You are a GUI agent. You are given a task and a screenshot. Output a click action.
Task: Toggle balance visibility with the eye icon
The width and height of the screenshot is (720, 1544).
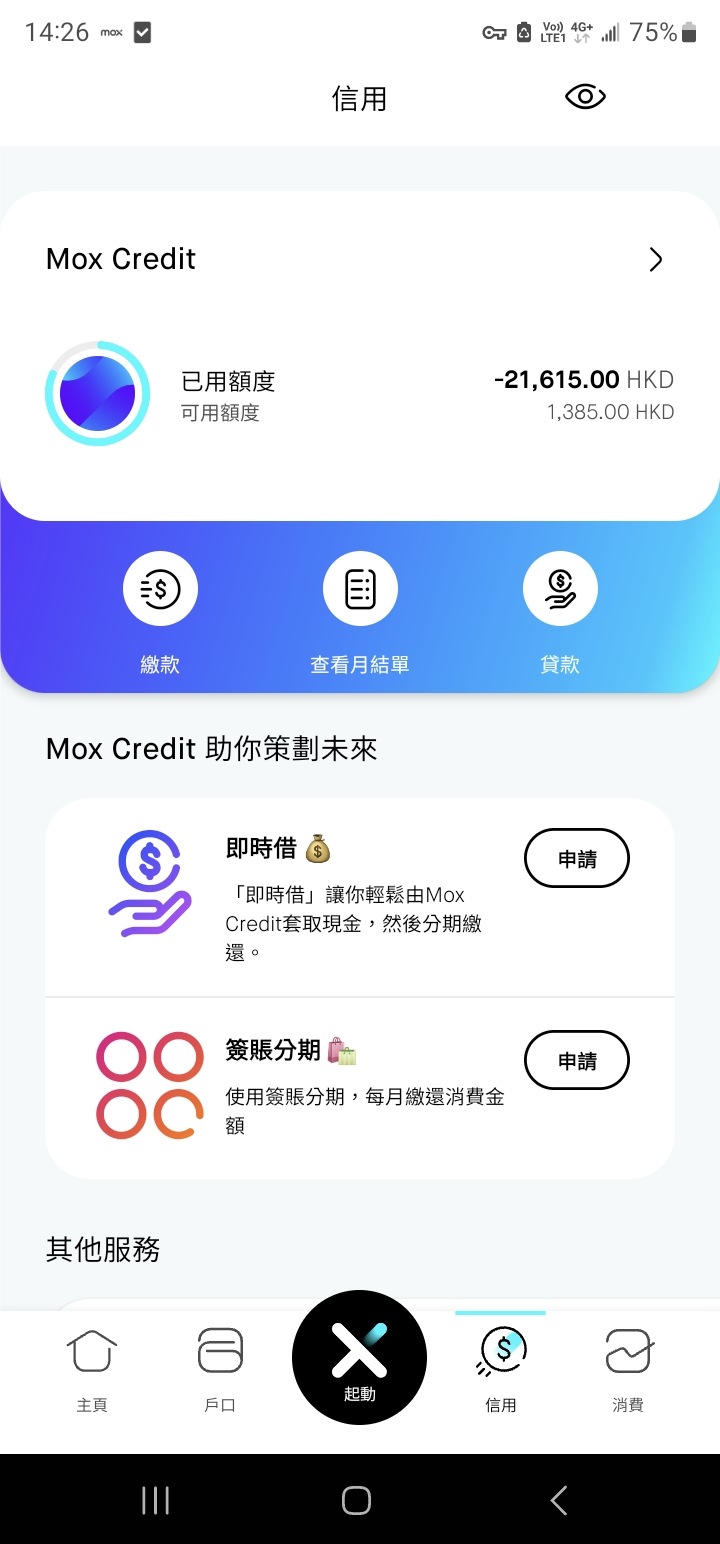click(x=585, y=97)
